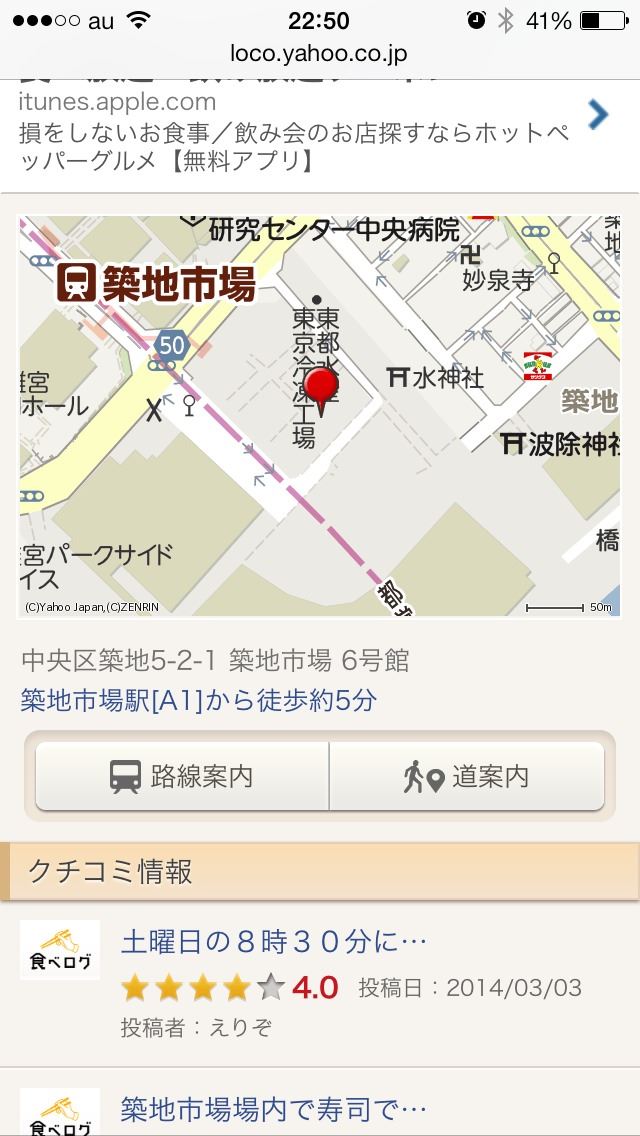Tap the 築地市場駅[A1] walking distance link
Viewport: 640px width, 1136px height.
[x=199, y=701]
